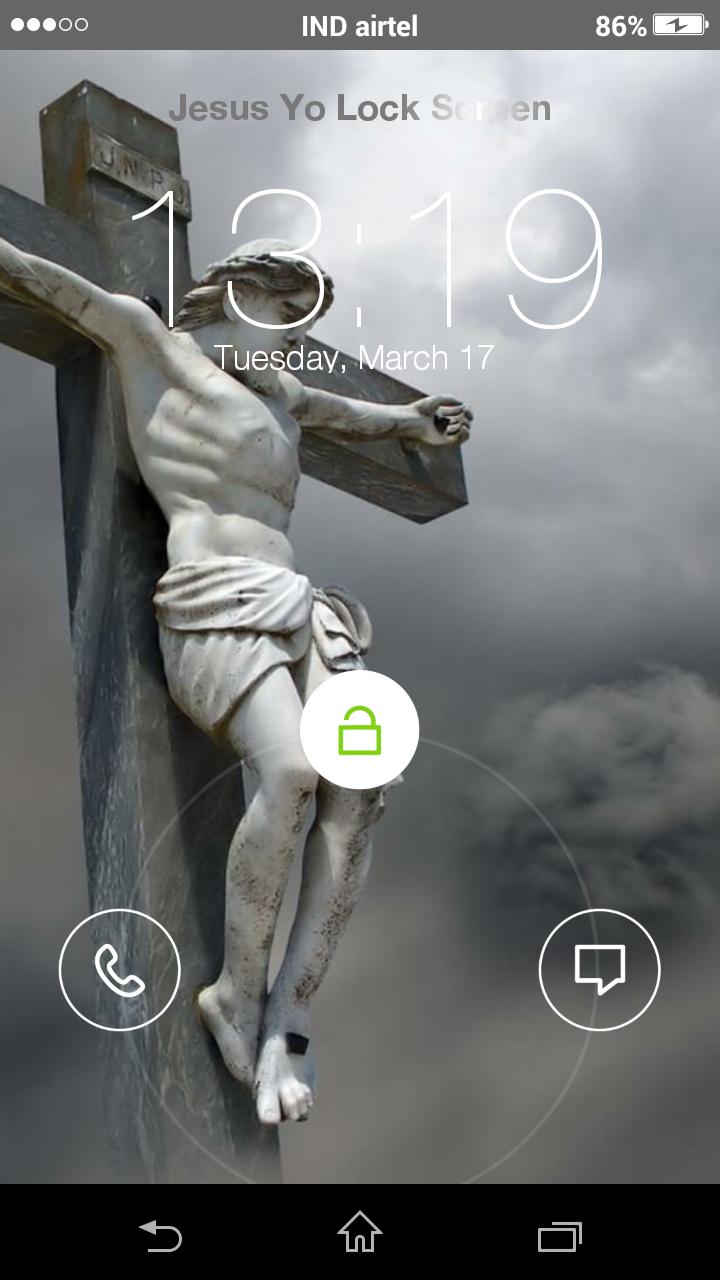Select the Jesus Yo Lock Screen title
Screen dimensions: 720x1280
[362, 108]
